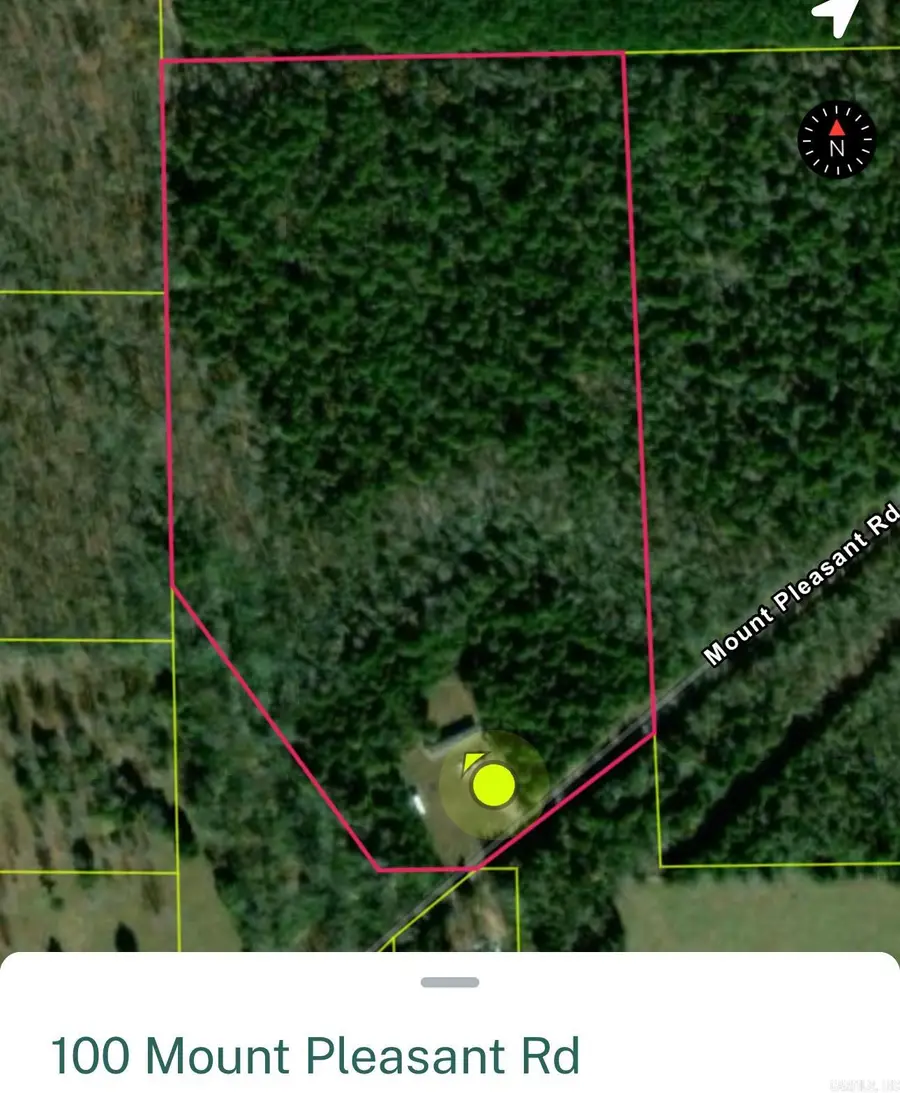Tap the watermark text at bottom right
The width and height of the screenshot is (900, 1093).
click(x=865, y=1084)
